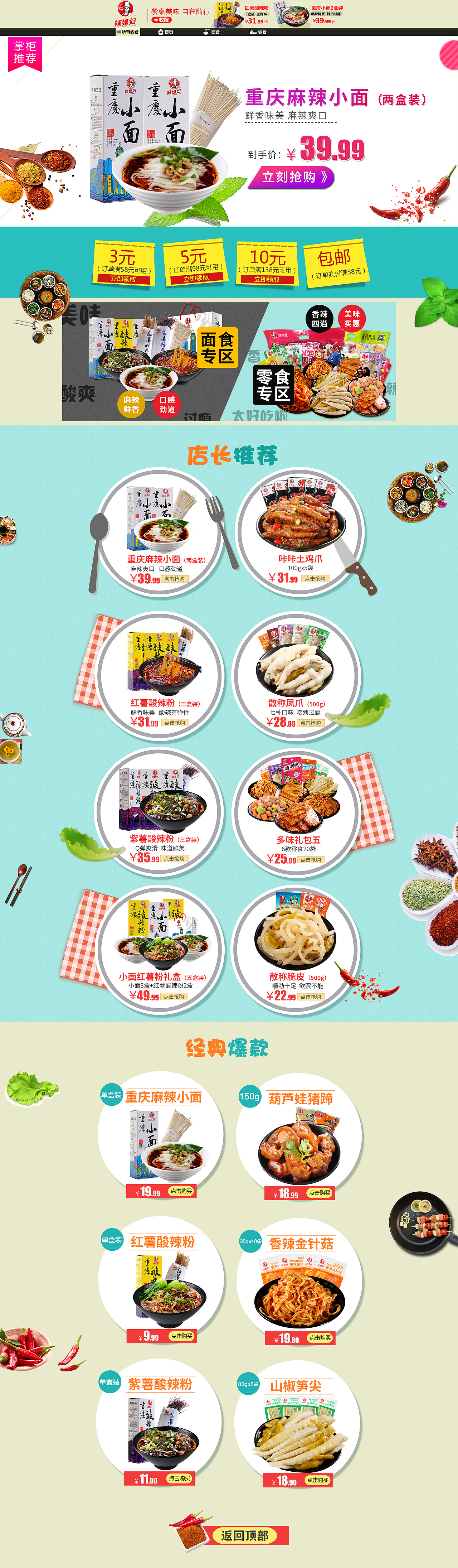Claim the 10元 coupon
Screen dimensions: 458x1568
tap(267, 279)
